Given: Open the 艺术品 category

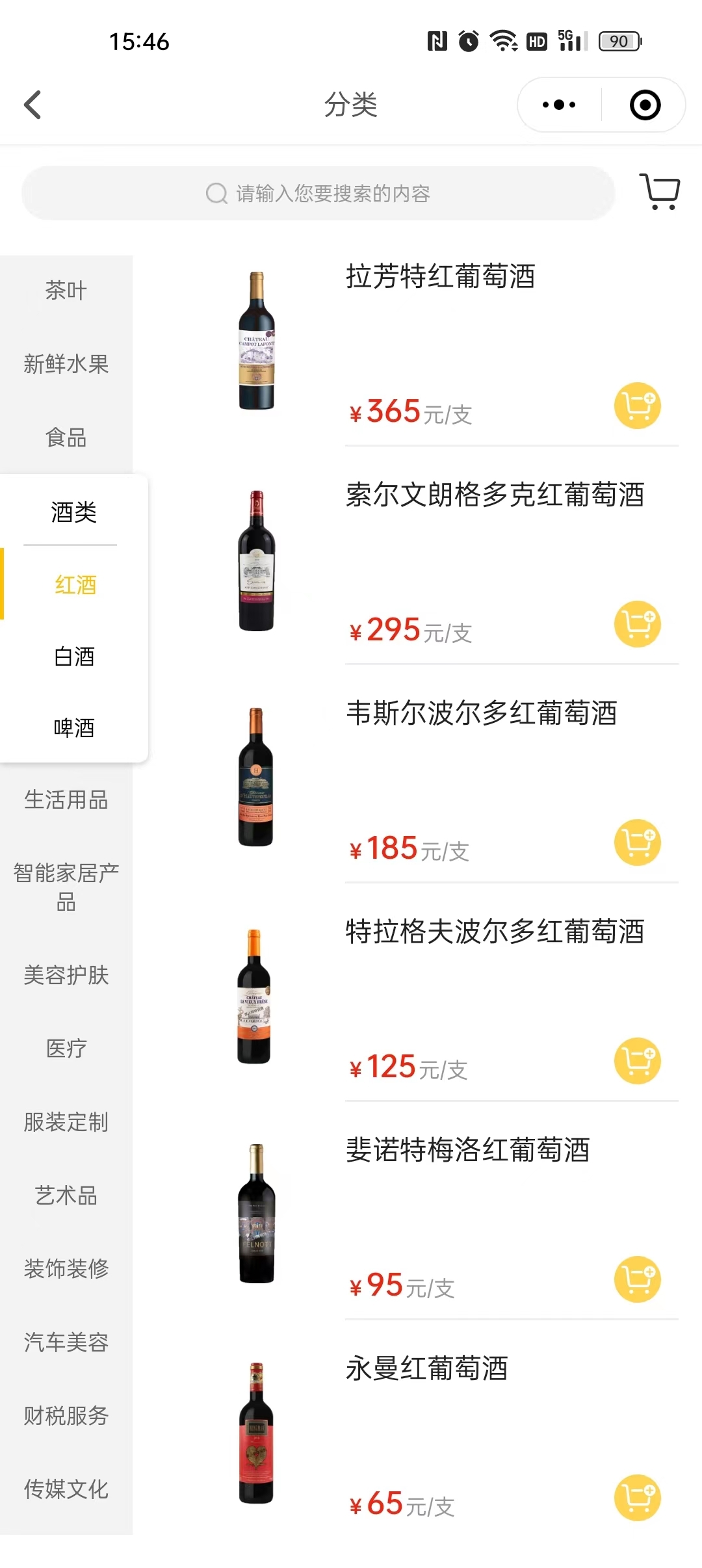Looking at the screenshot, I should coord(66,1196).
